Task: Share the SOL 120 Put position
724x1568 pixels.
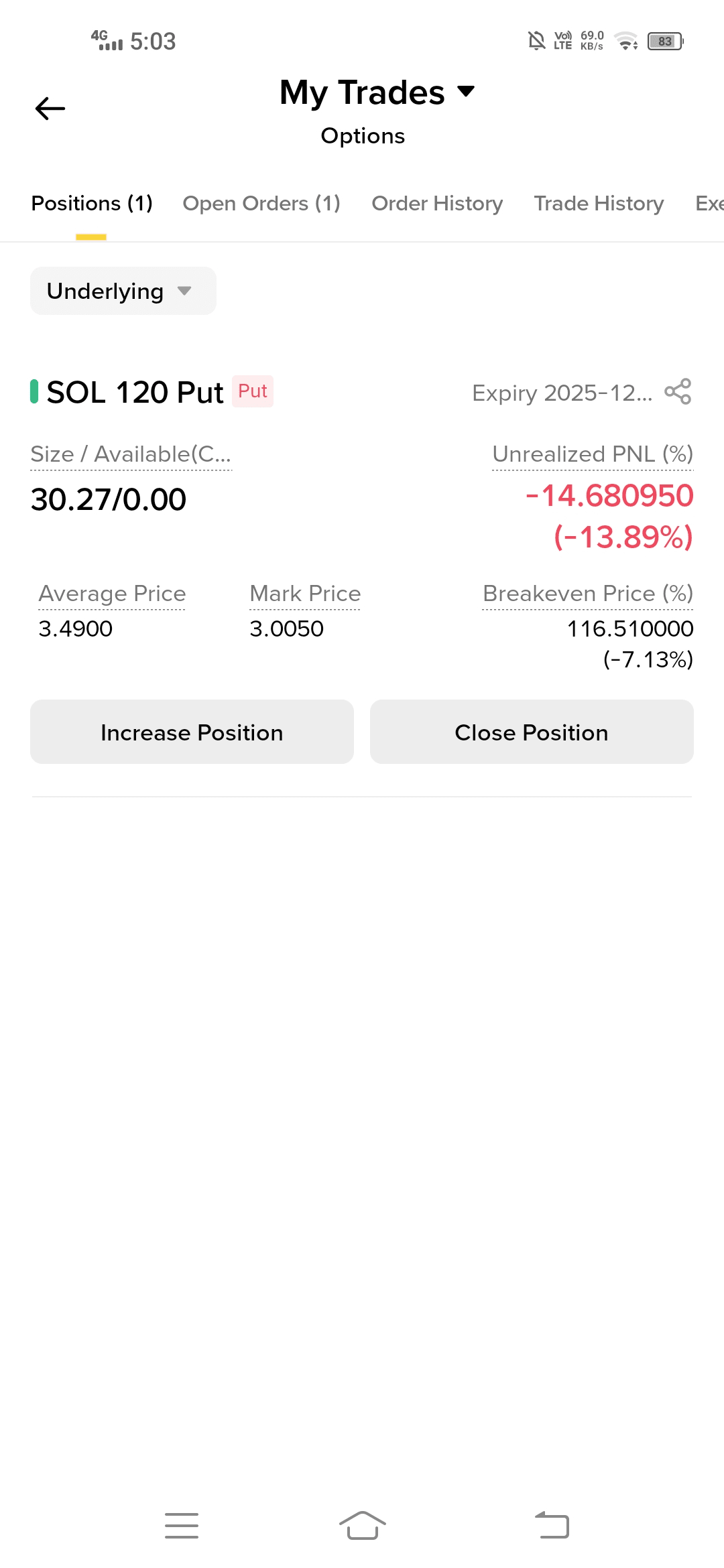Action: click(678, 392)
